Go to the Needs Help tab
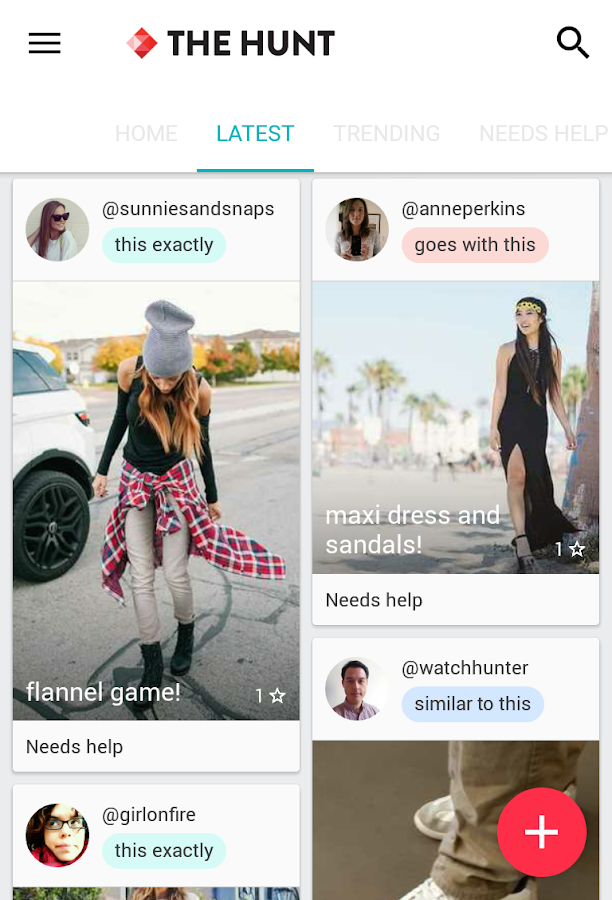612x900 pixels. tap(543, 134)
